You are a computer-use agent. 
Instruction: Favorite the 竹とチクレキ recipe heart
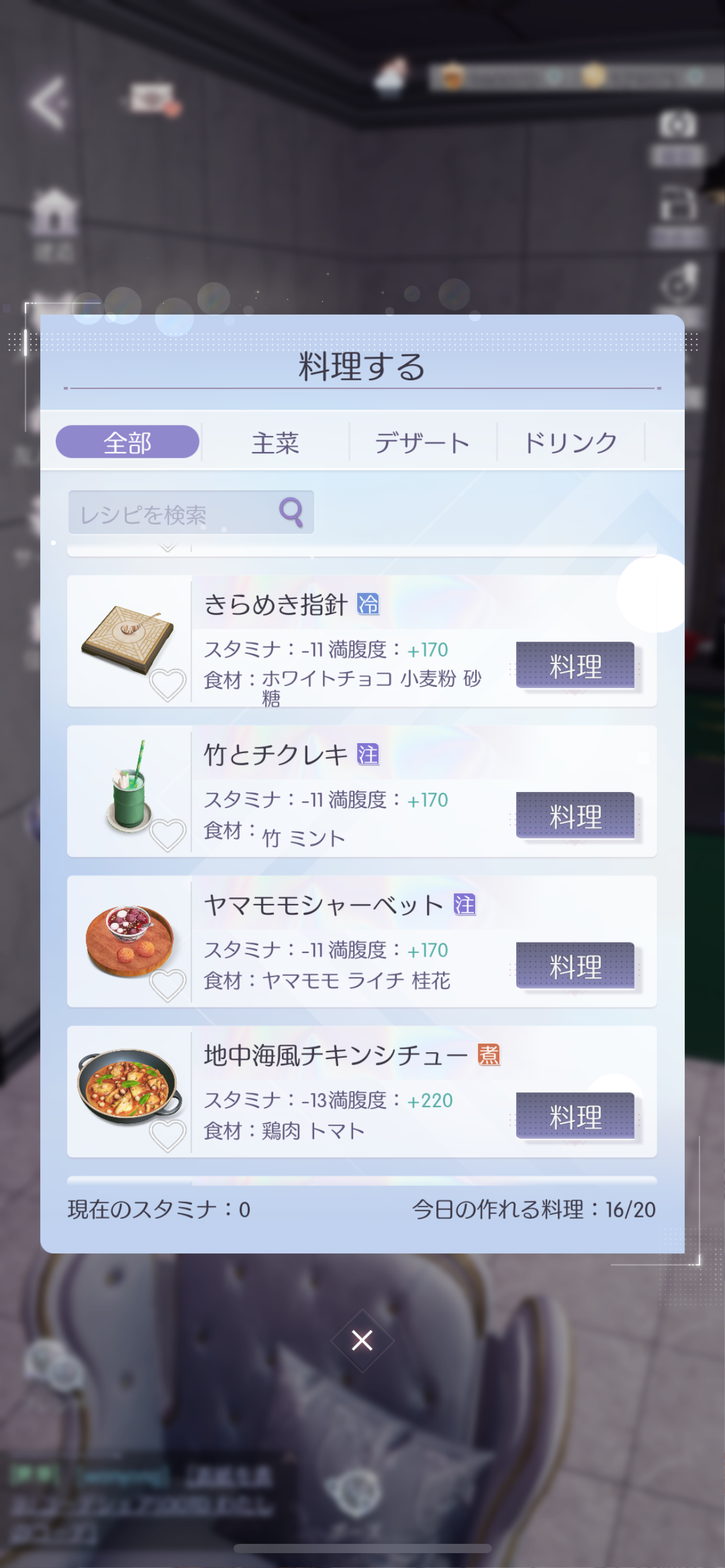pyautogui.click(x=167, y=835)
